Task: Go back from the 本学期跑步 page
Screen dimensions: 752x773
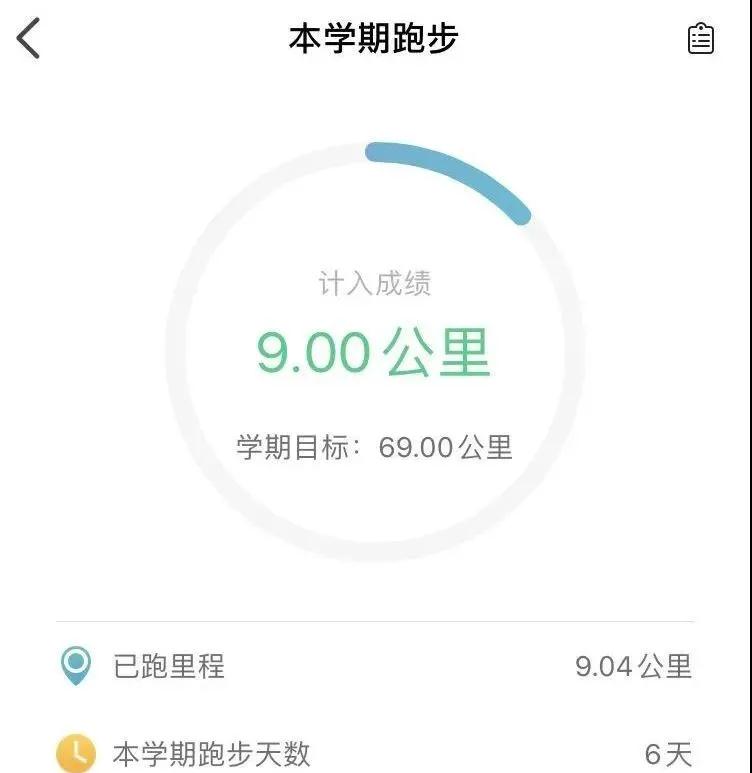Action: click(x=29, y=39)
